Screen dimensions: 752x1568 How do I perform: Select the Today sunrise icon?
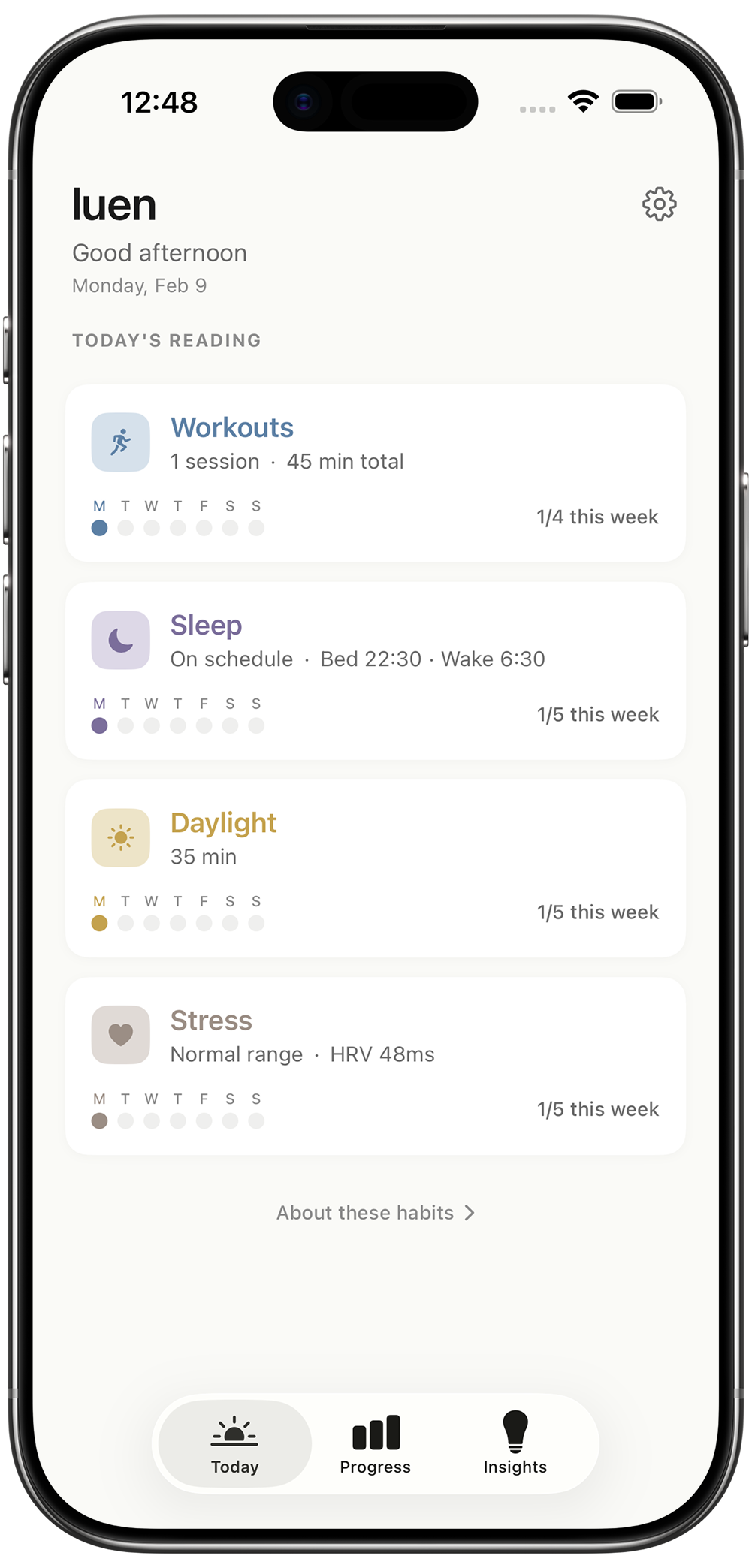pos(233,1432)
